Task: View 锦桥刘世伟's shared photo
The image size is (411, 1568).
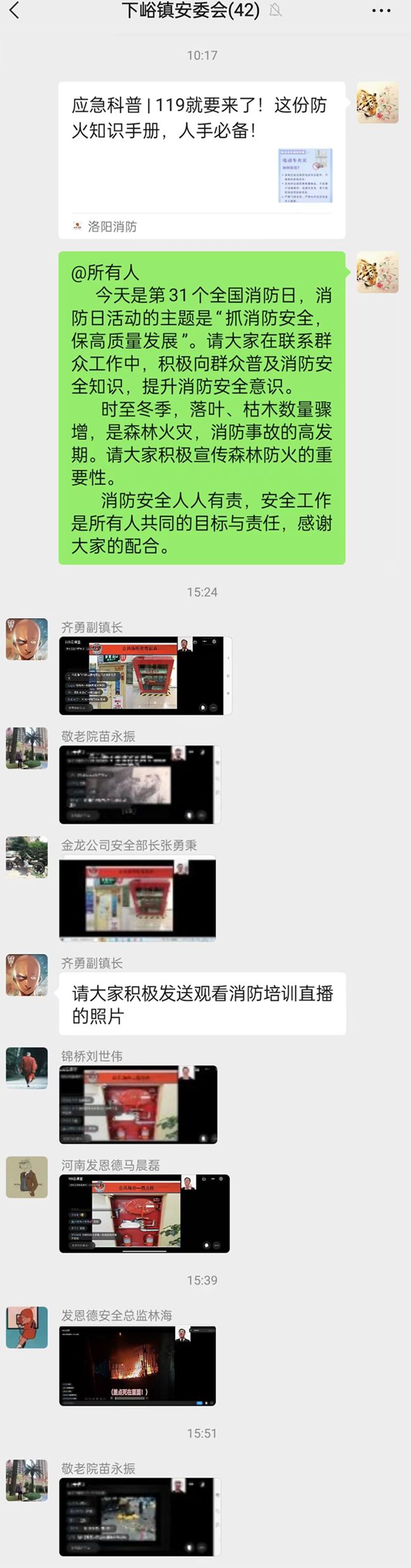Action: click(x=138, y=1104)
